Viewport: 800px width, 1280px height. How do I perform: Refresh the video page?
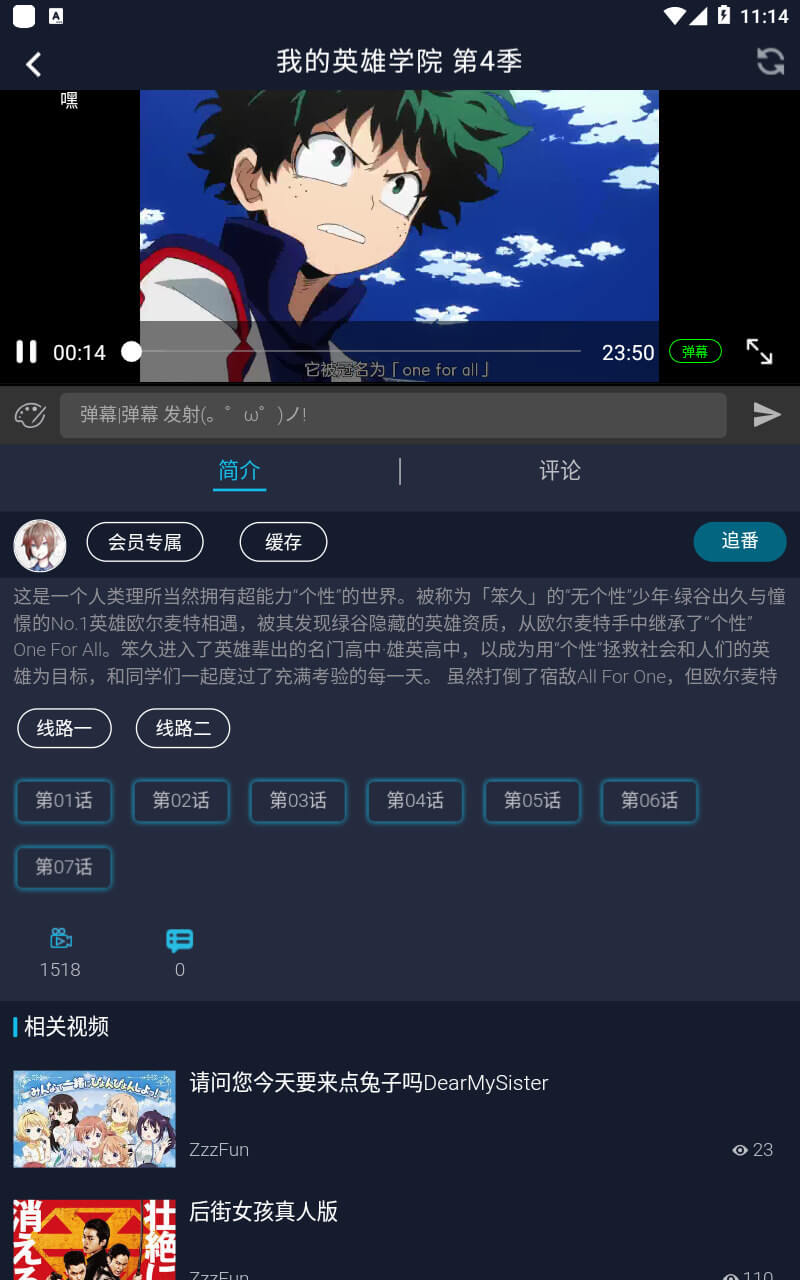tap(770, 62)
